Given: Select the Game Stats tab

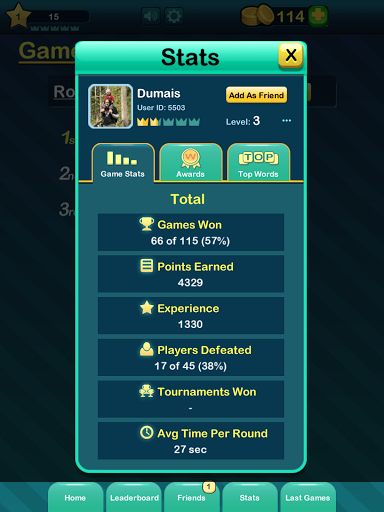Looking at the screenshot, I should tap(123, 163).
